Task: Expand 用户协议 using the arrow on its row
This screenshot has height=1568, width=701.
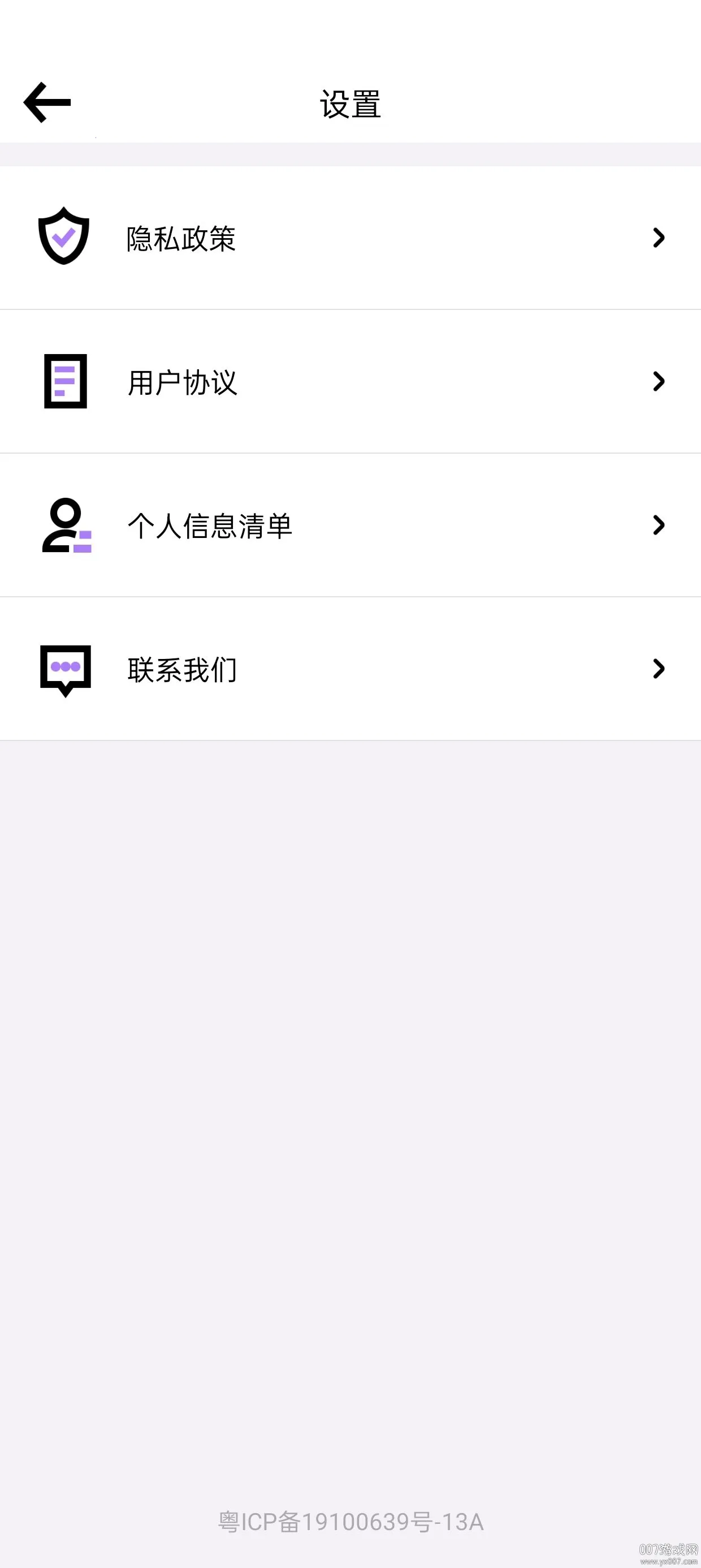Action: [659, 381]
